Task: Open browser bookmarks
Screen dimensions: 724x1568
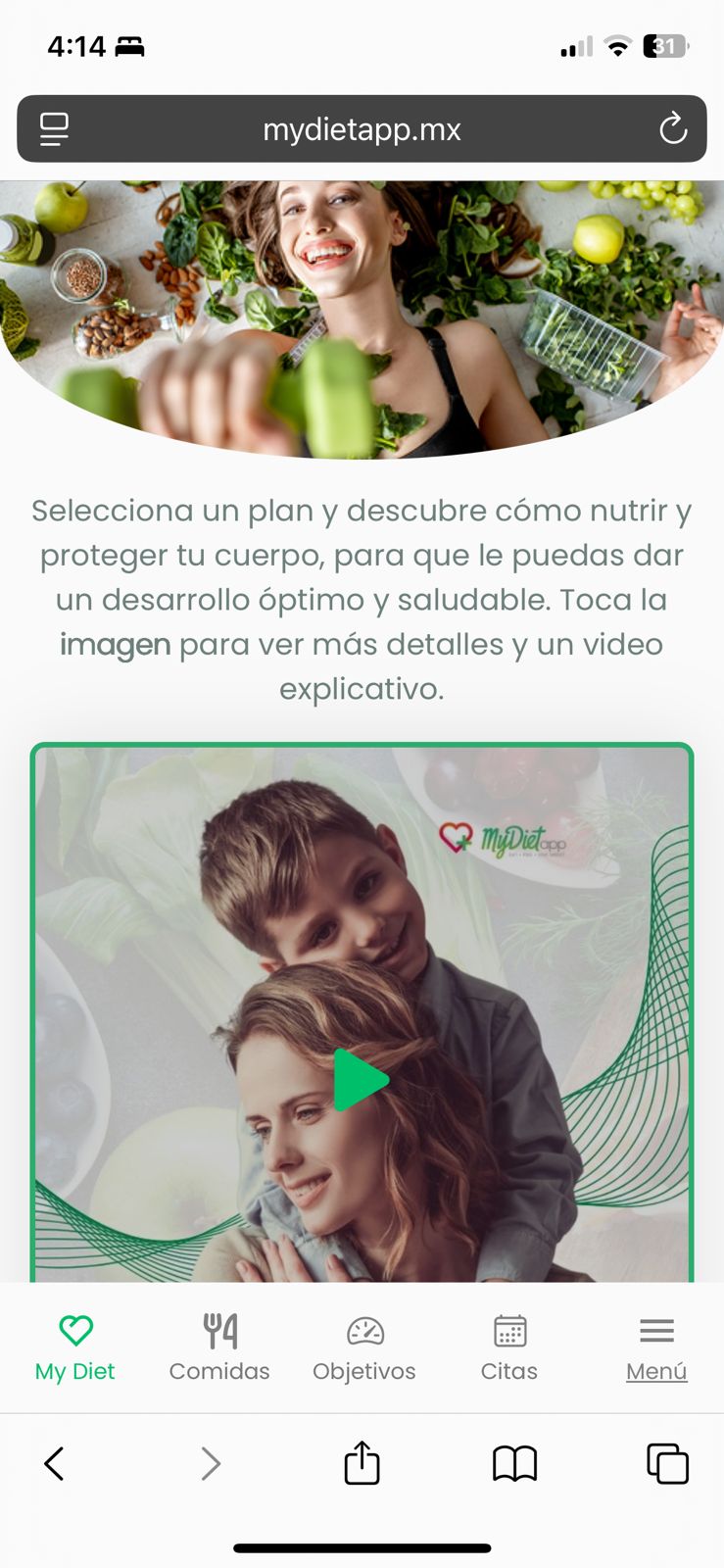Action: coord(514,1464)
